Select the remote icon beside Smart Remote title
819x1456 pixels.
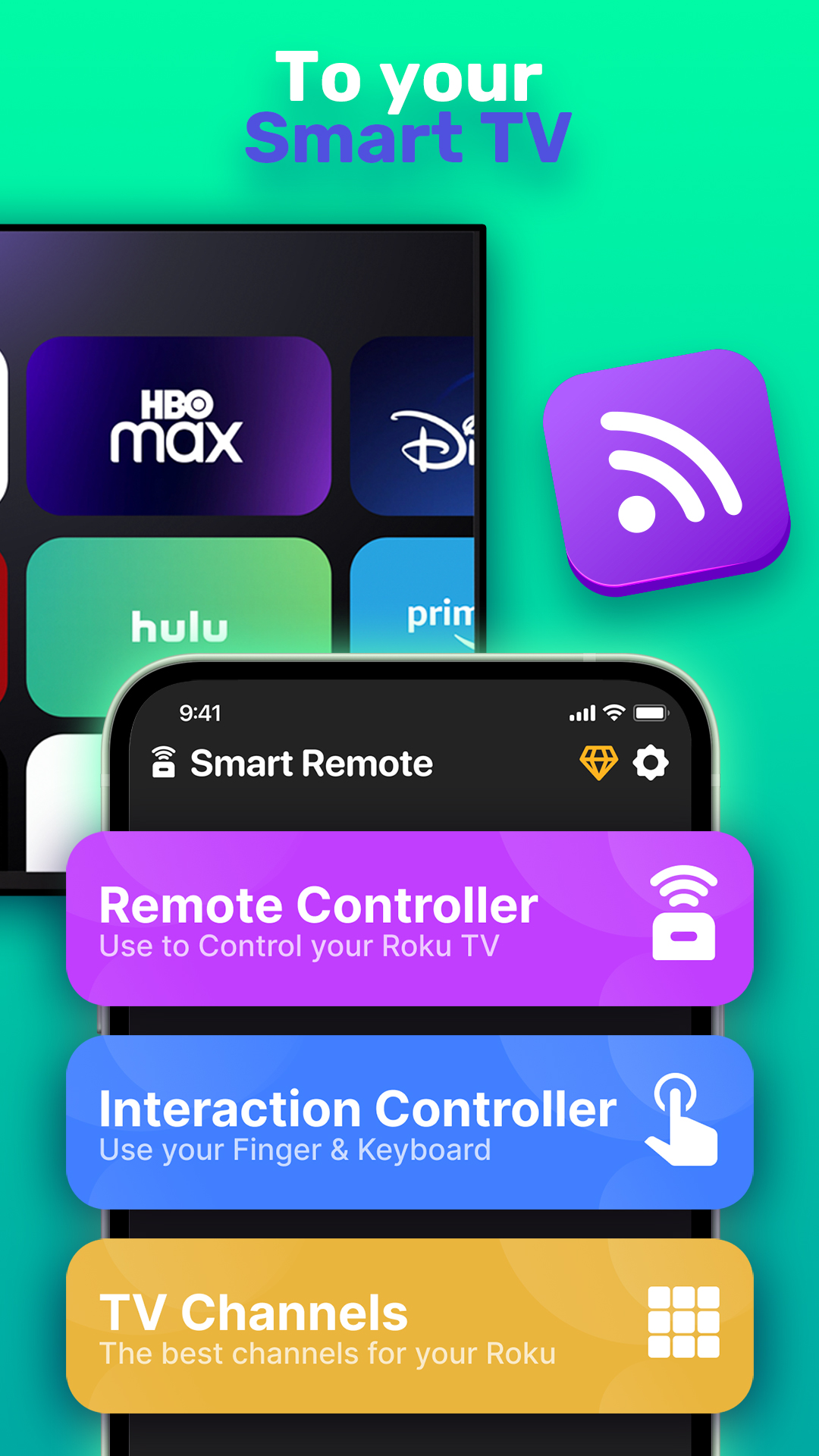point(164,761)
